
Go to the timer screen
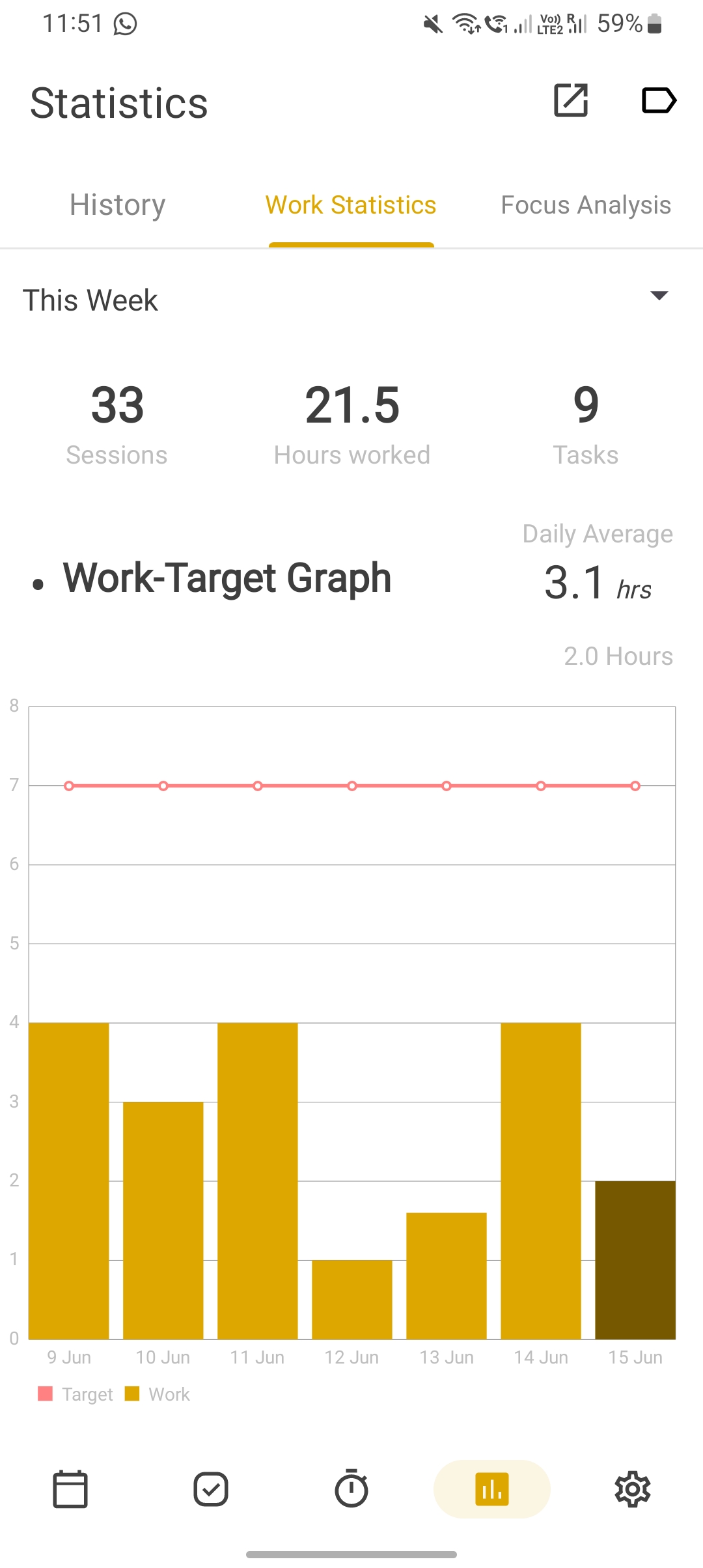point(351,1489)
